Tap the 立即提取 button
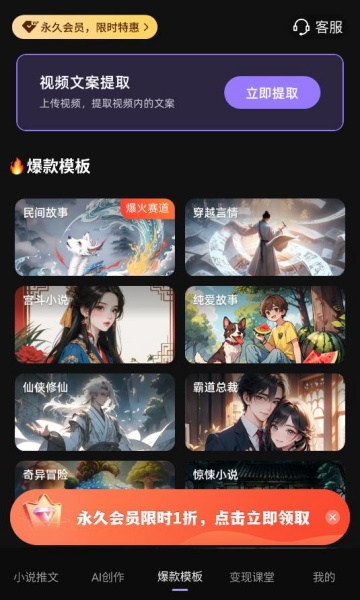The width and height of the screenshot is (360, 600). coord(272,93)
